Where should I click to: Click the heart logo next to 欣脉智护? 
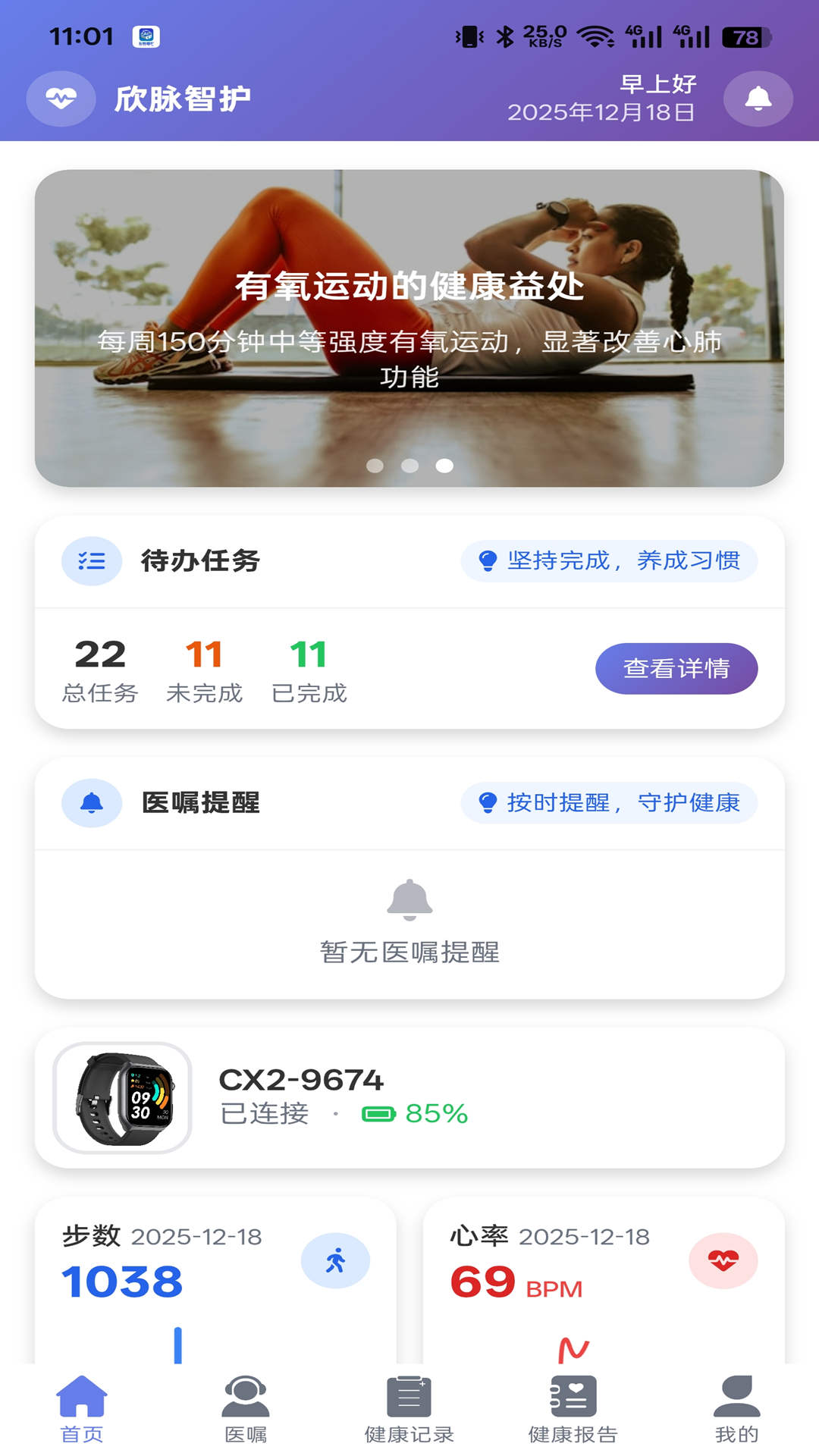coord(61,99)
